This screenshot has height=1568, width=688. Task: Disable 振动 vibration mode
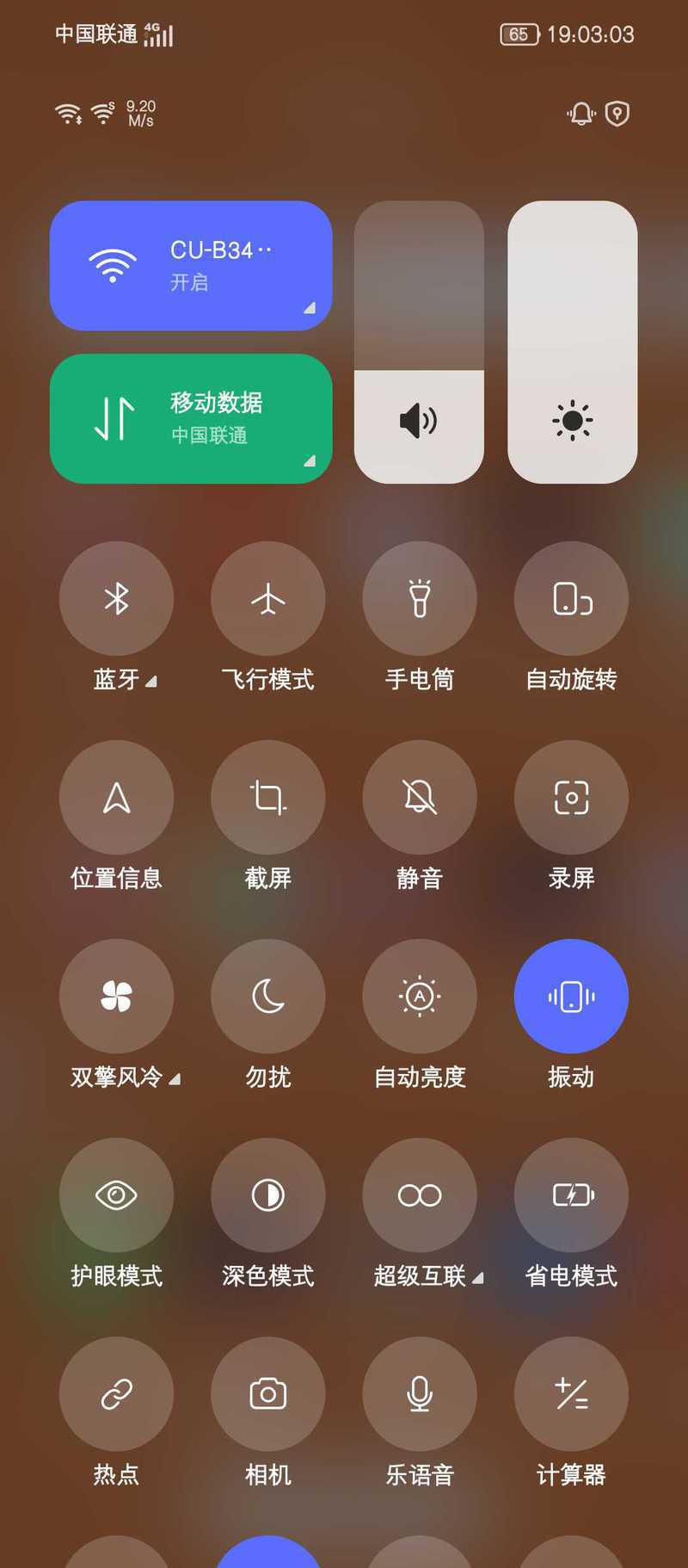tap(571, 996)
